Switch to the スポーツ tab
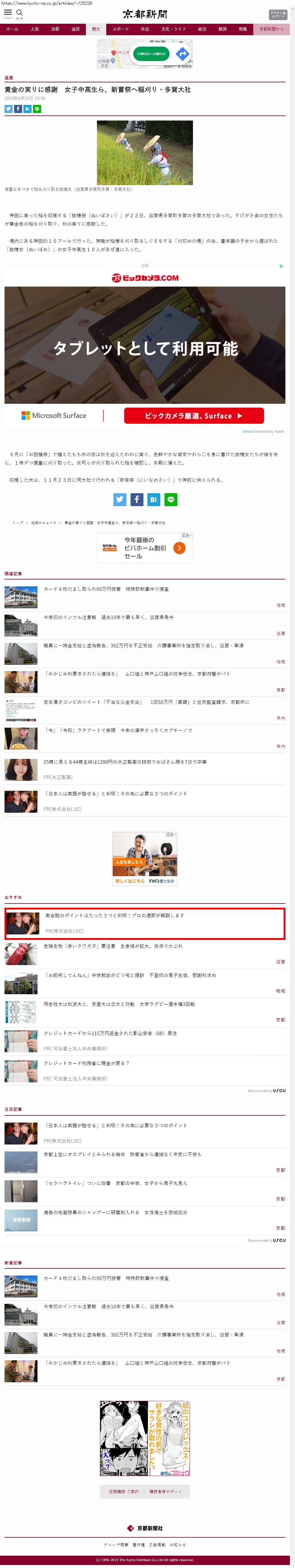 [x=120, y=29]
